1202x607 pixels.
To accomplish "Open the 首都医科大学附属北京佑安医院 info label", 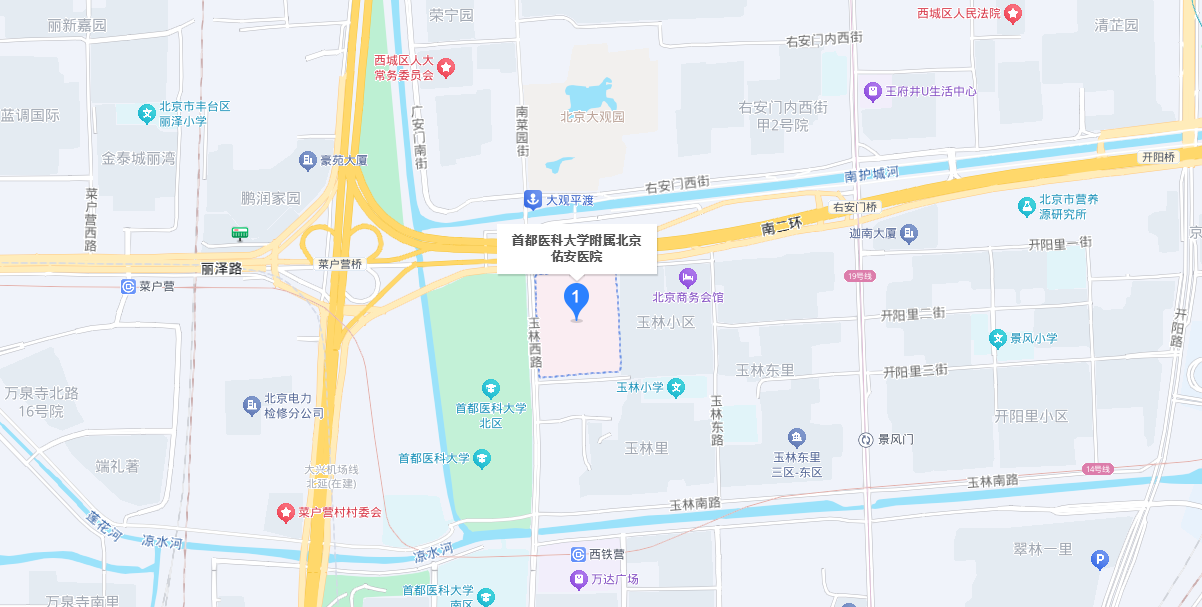I will coord(576,248).
